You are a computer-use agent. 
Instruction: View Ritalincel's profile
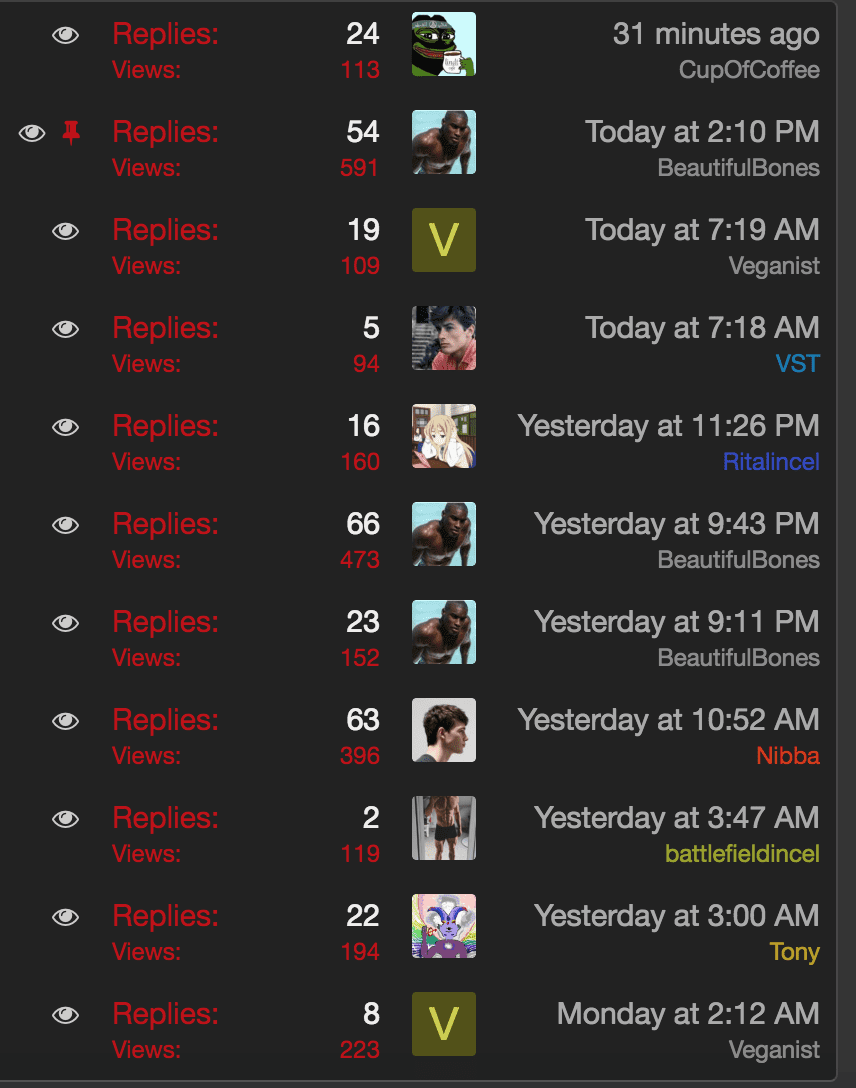[x=771, y=462]
